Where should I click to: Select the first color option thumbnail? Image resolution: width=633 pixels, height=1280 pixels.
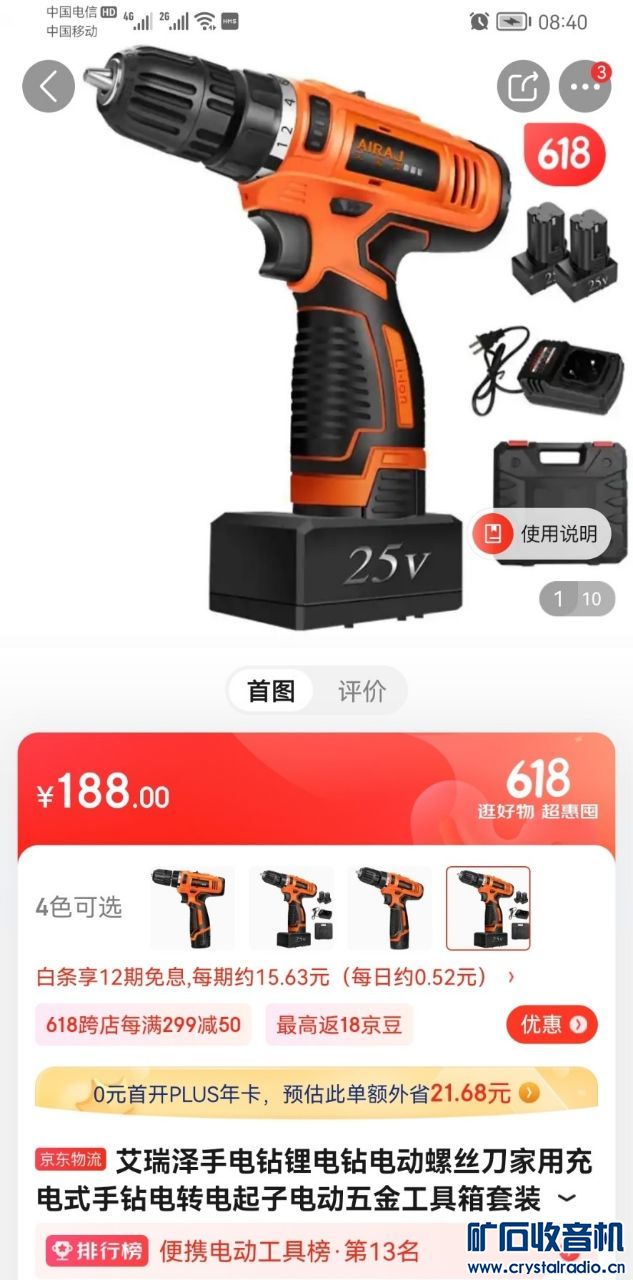click(190, 907)
